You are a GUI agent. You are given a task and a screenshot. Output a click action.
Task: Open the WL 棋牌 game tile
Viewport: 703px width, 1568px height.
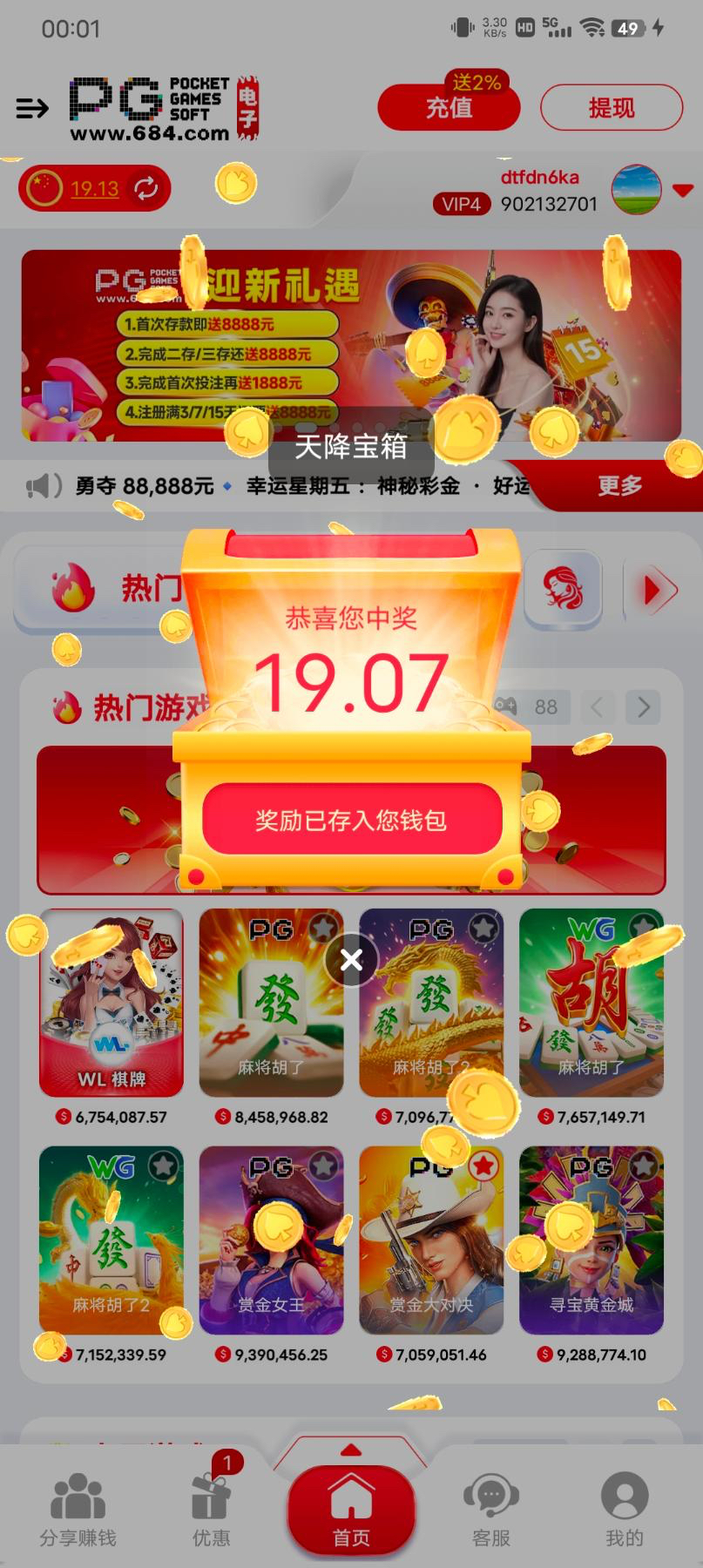(112, 1002)
